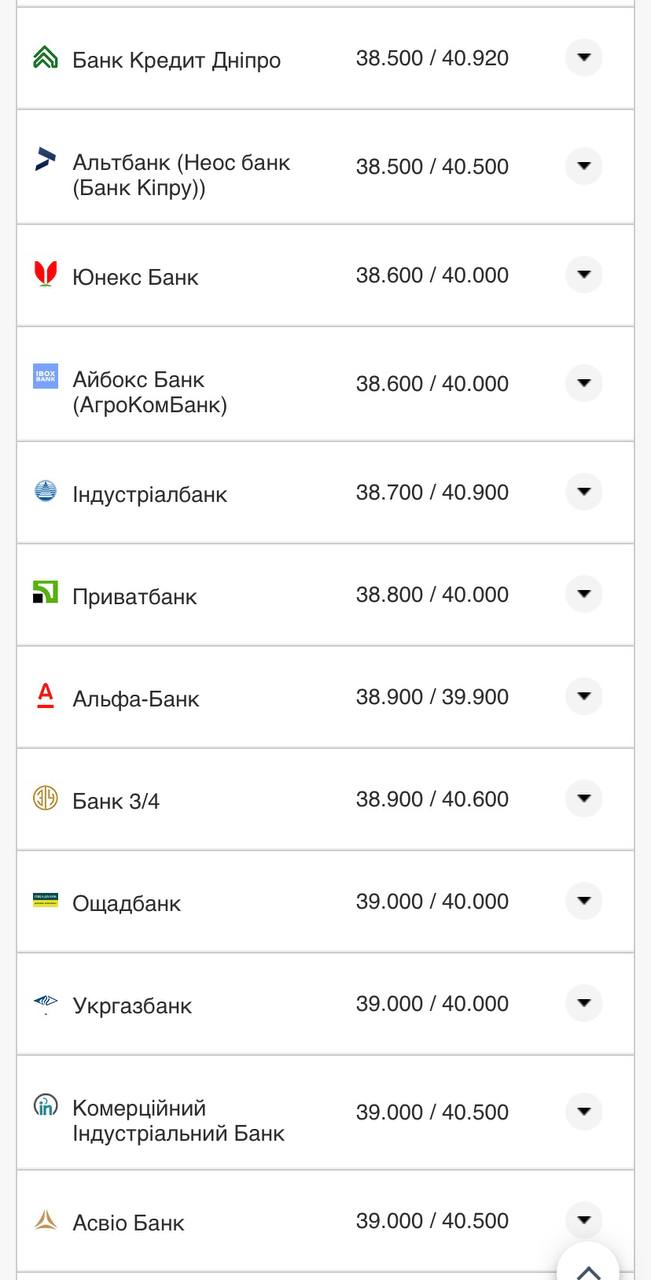Expand the Айбокс Банк (АгроКомБанк) row
The height and width of the screenshot is (1280, 651).
click(583, 383)
